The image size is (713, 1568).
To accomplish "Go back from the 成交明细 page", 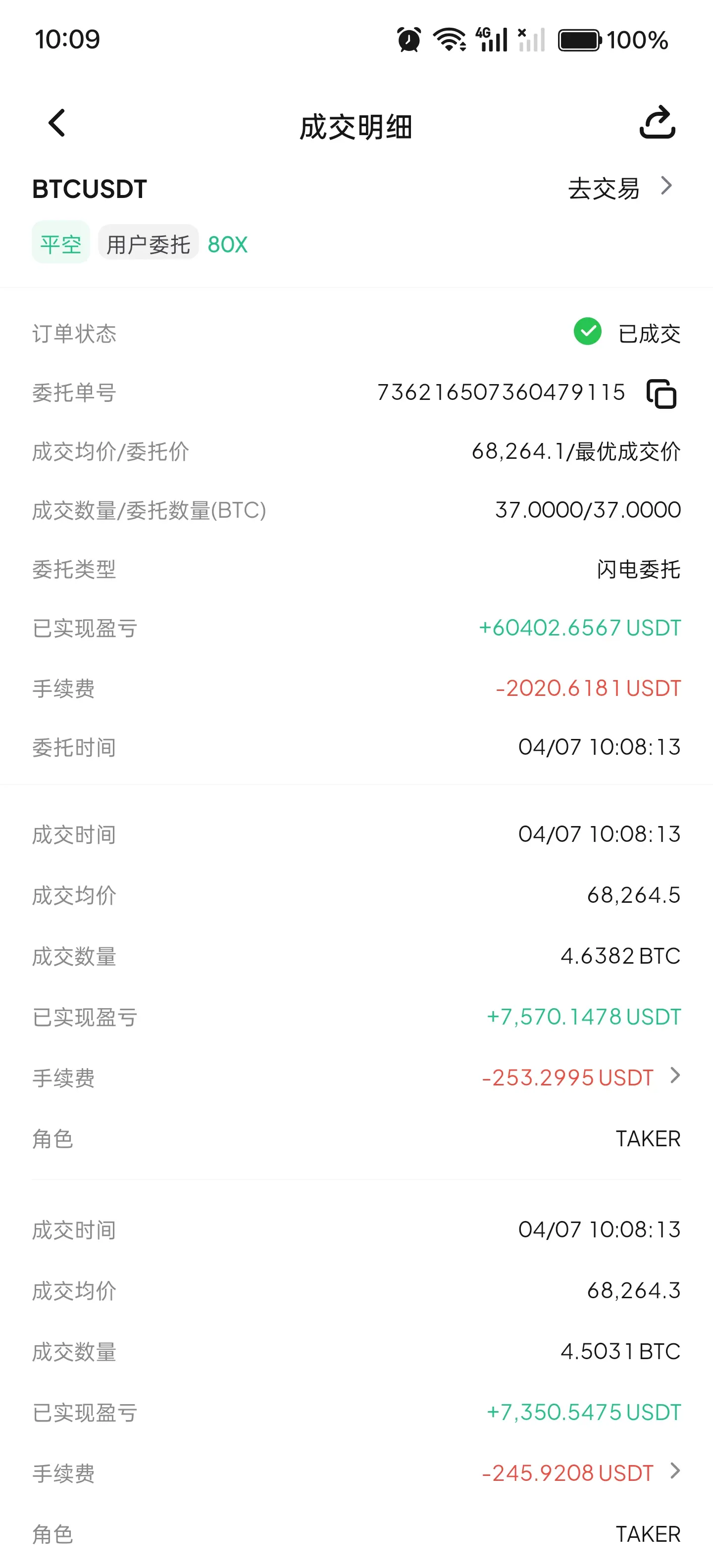I will (x=56, y=124).
